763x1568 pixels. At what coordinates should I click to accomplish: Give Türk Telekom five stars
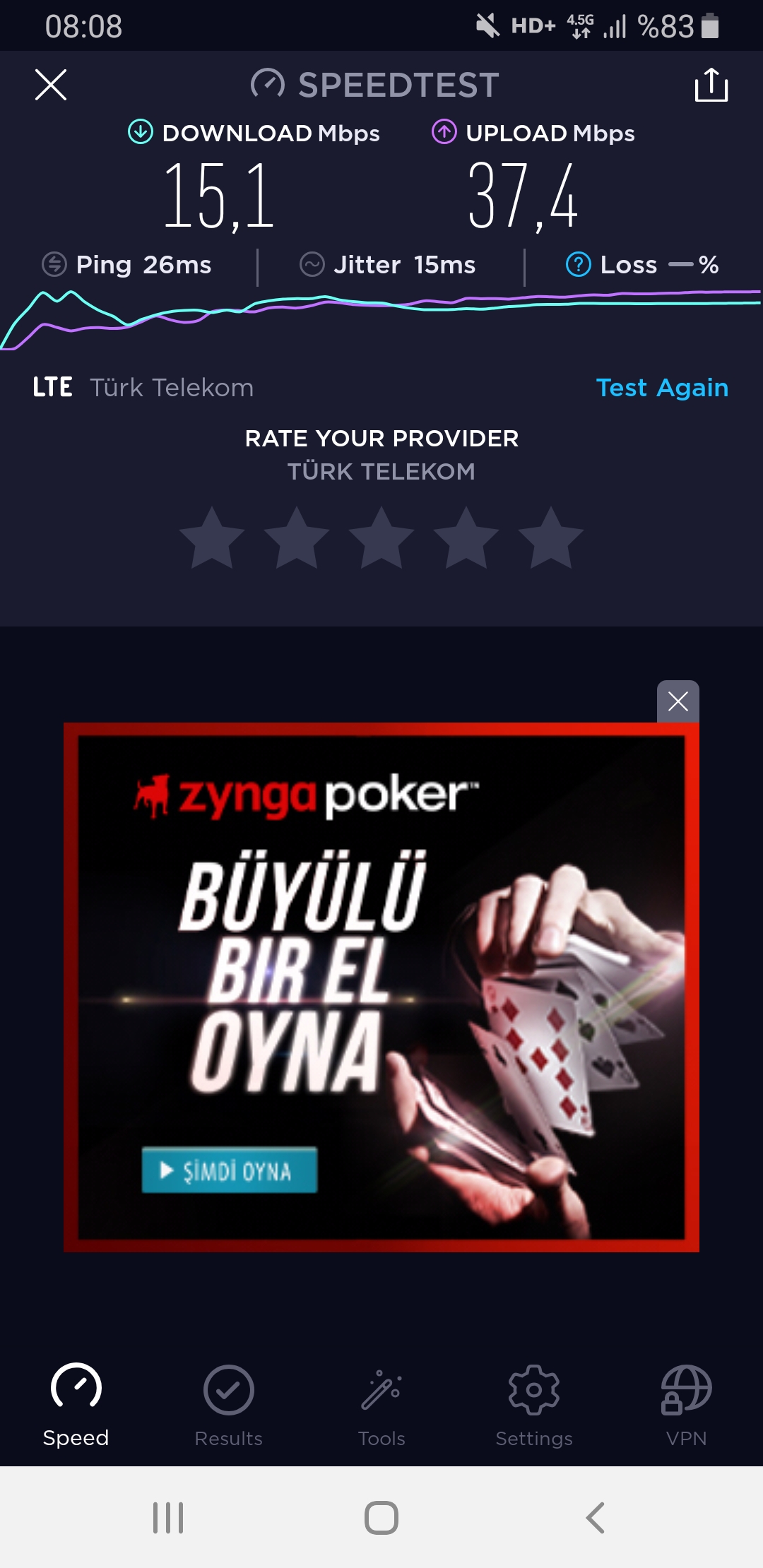[x=551, y=538]
